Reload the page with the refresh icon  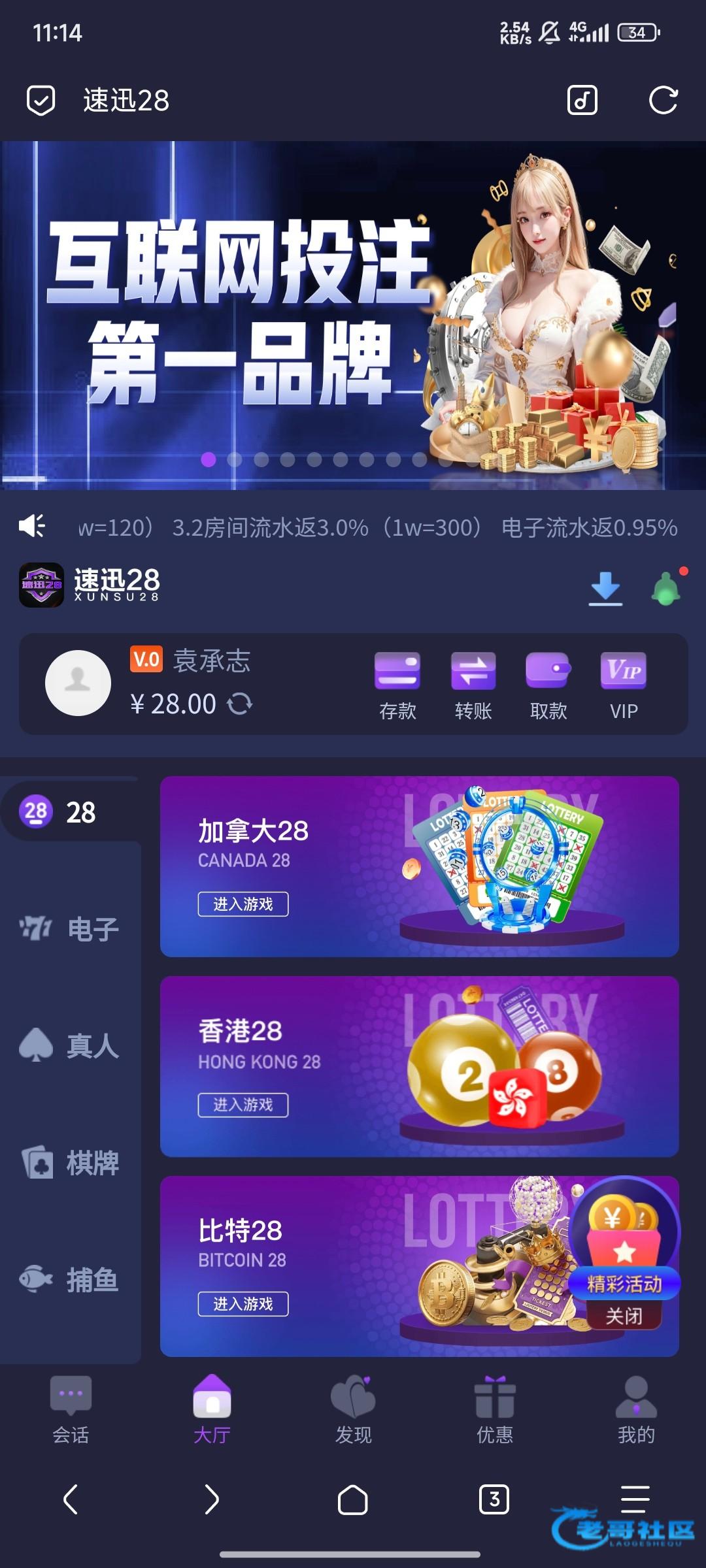coord(663,101)
